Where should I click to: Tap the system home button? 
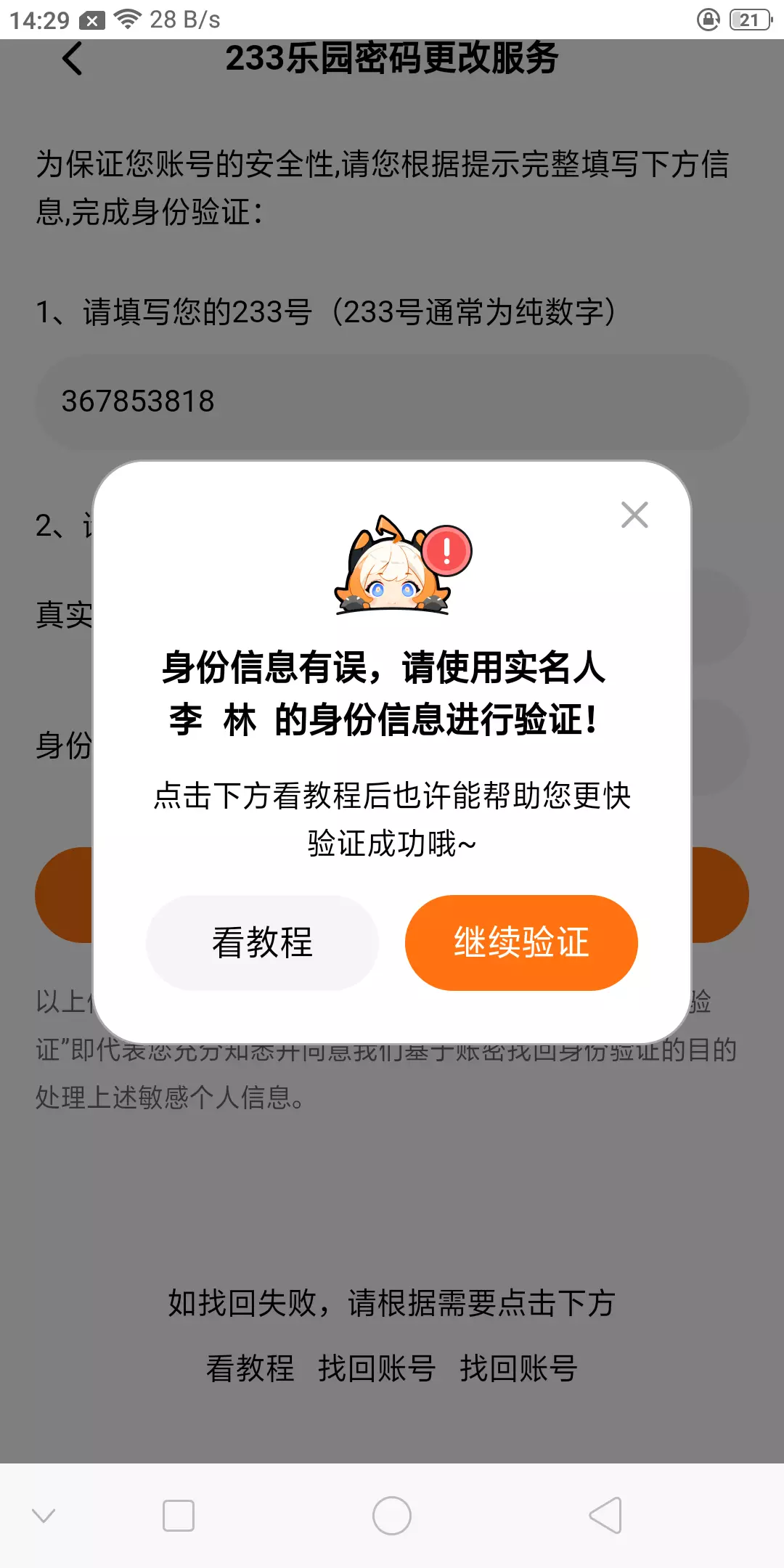392,1516
